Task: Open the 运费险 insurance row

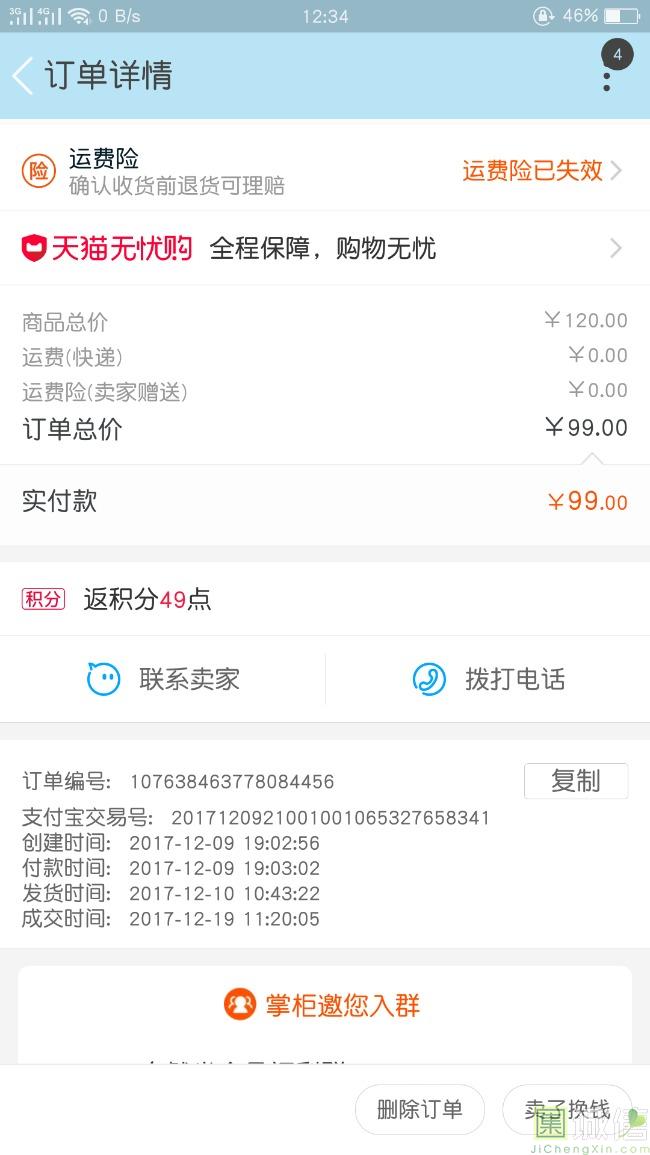Action: [x=325, y=171]
